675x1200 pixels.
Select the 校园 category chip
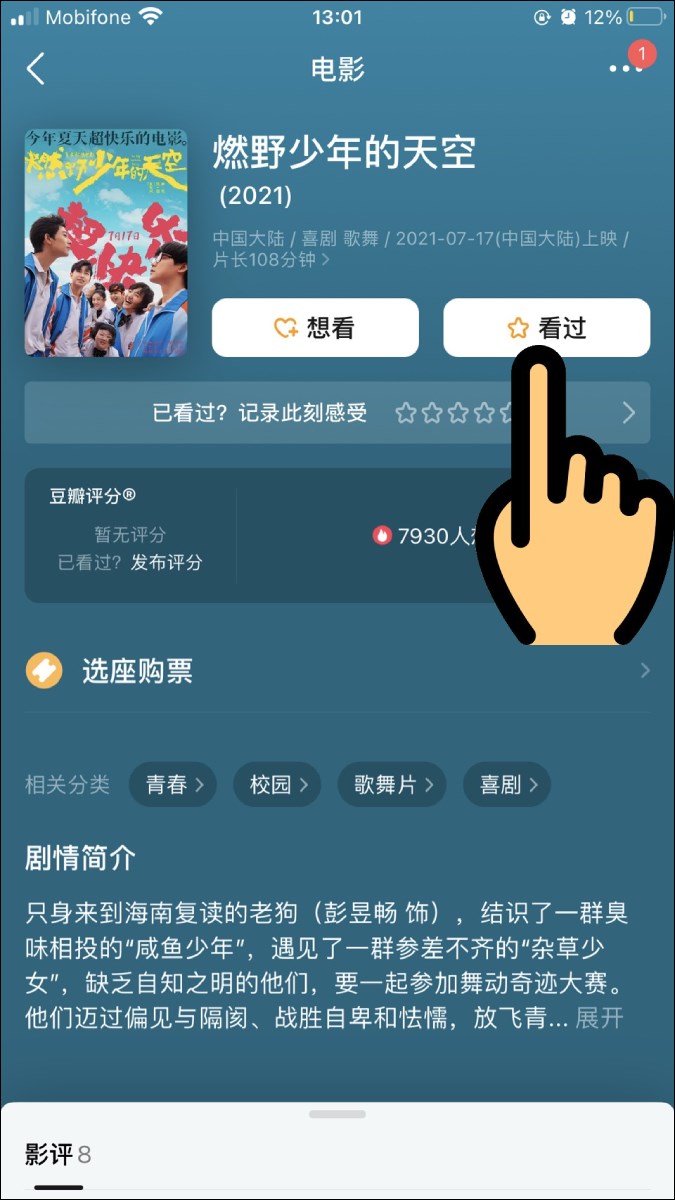tap(278, 785)
